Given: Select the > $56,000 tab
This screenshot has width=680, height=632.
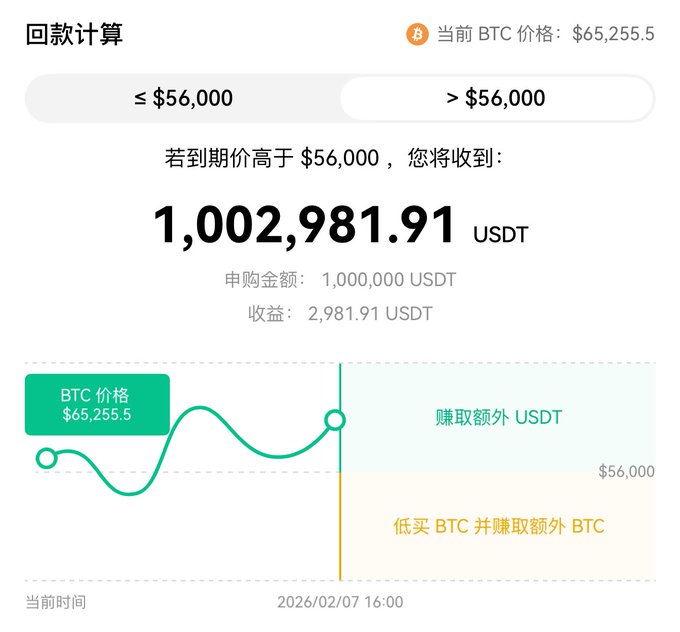Looking at the screenshot, I should tap(496, 98).
